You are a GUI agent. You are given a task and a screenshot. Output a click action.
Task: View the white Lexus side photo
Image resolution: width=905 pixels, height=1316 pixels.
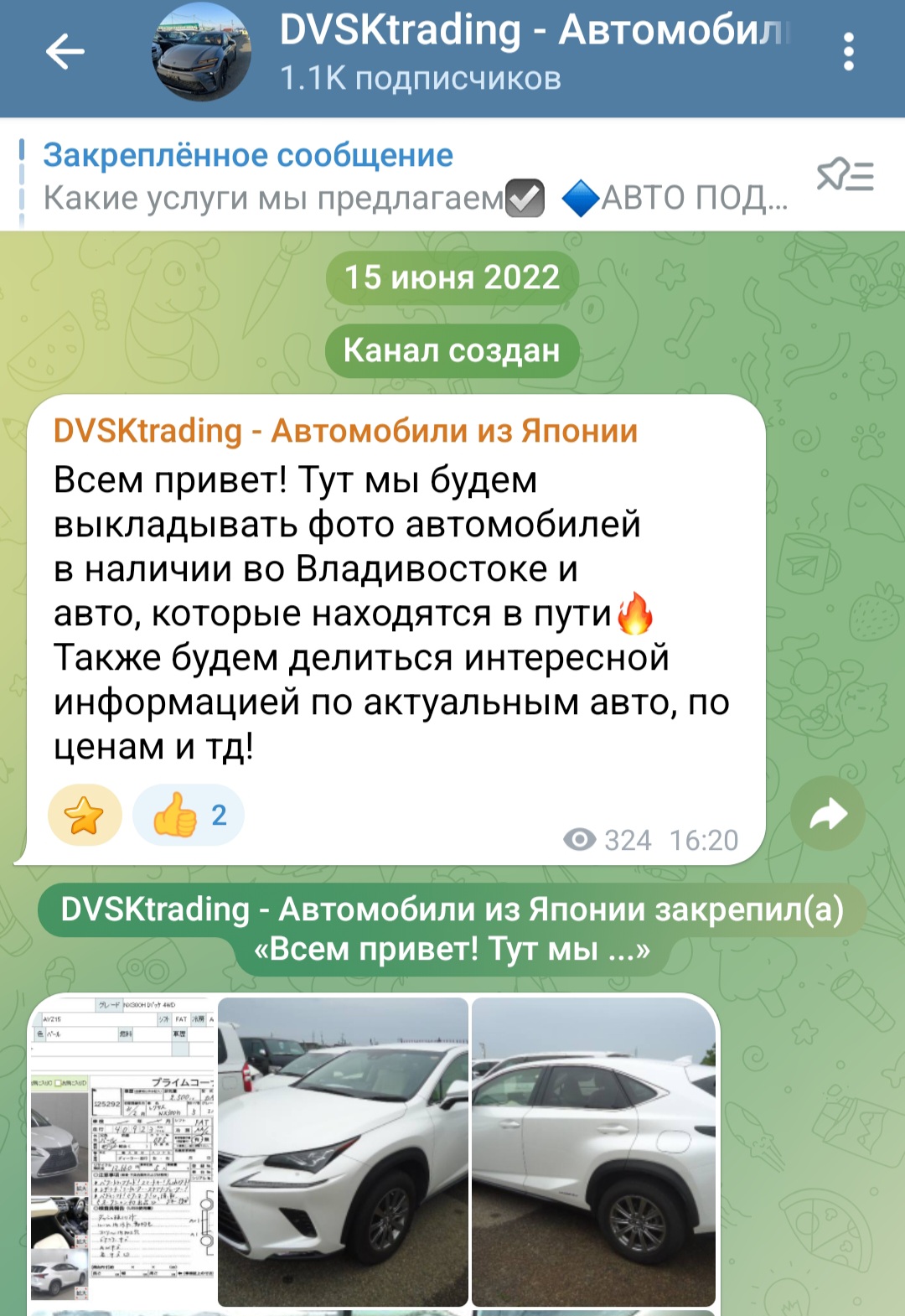(x=594, y=1151)
